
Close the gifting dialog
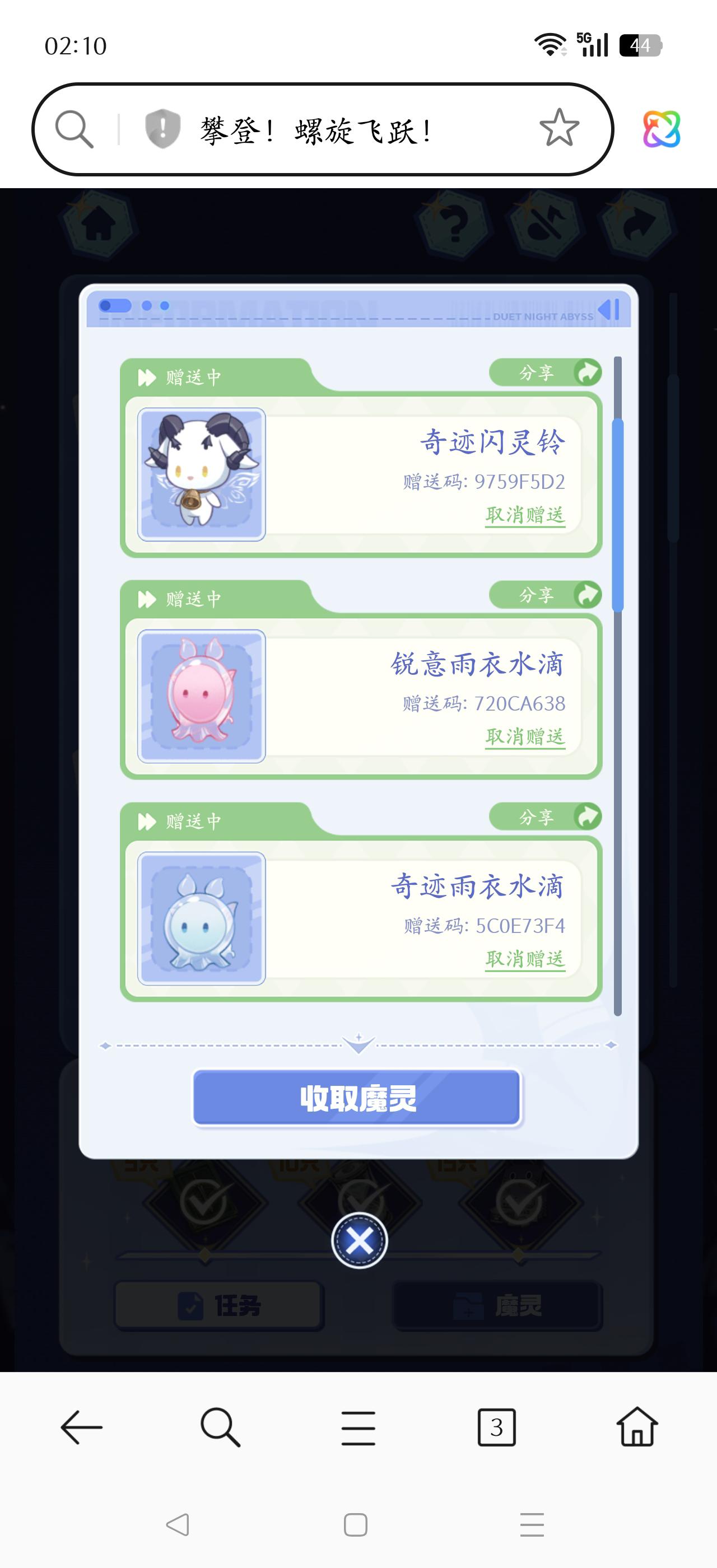pyautogui.click(x=359, y=1240)
